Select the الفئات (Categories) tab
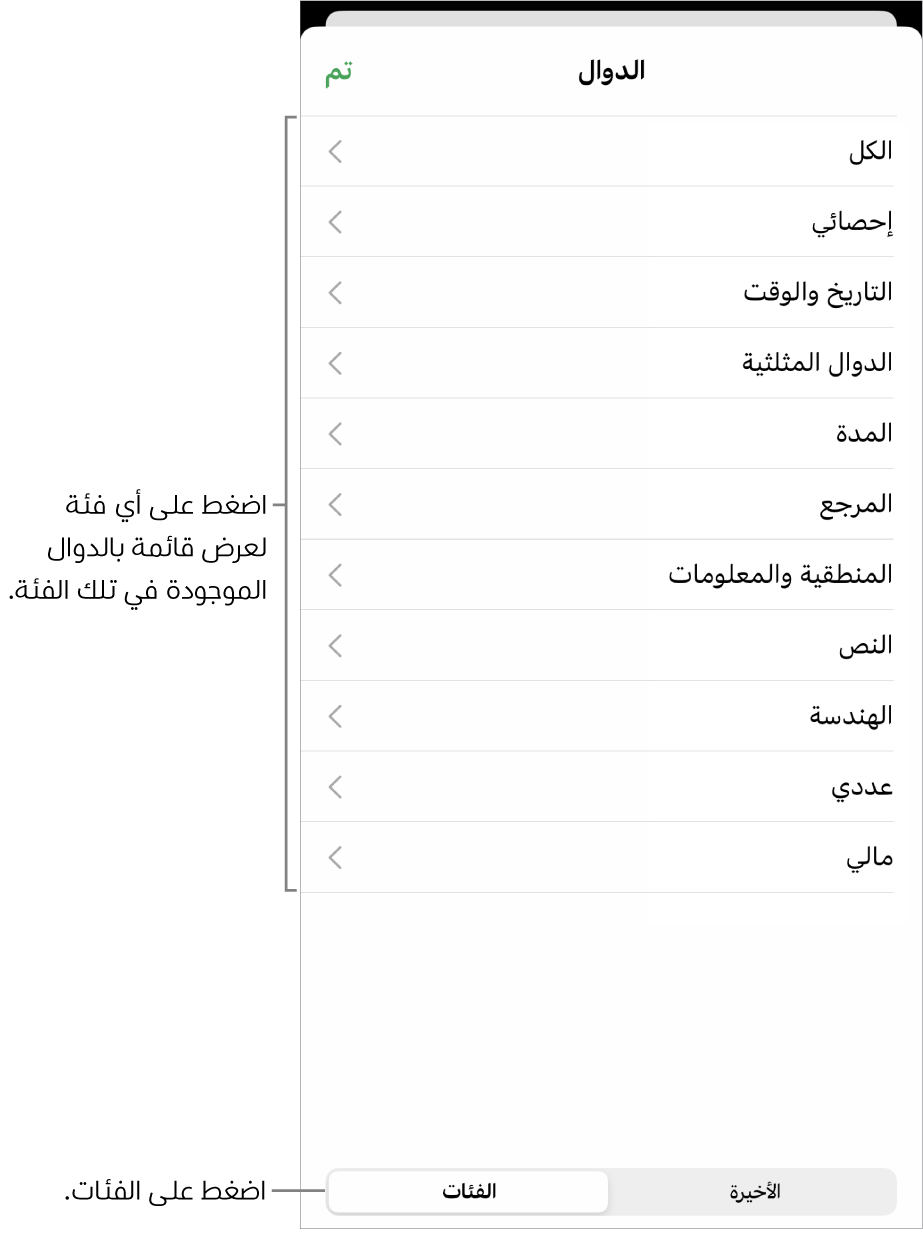The image size is (923, 1237). (x=468, y=1192)
